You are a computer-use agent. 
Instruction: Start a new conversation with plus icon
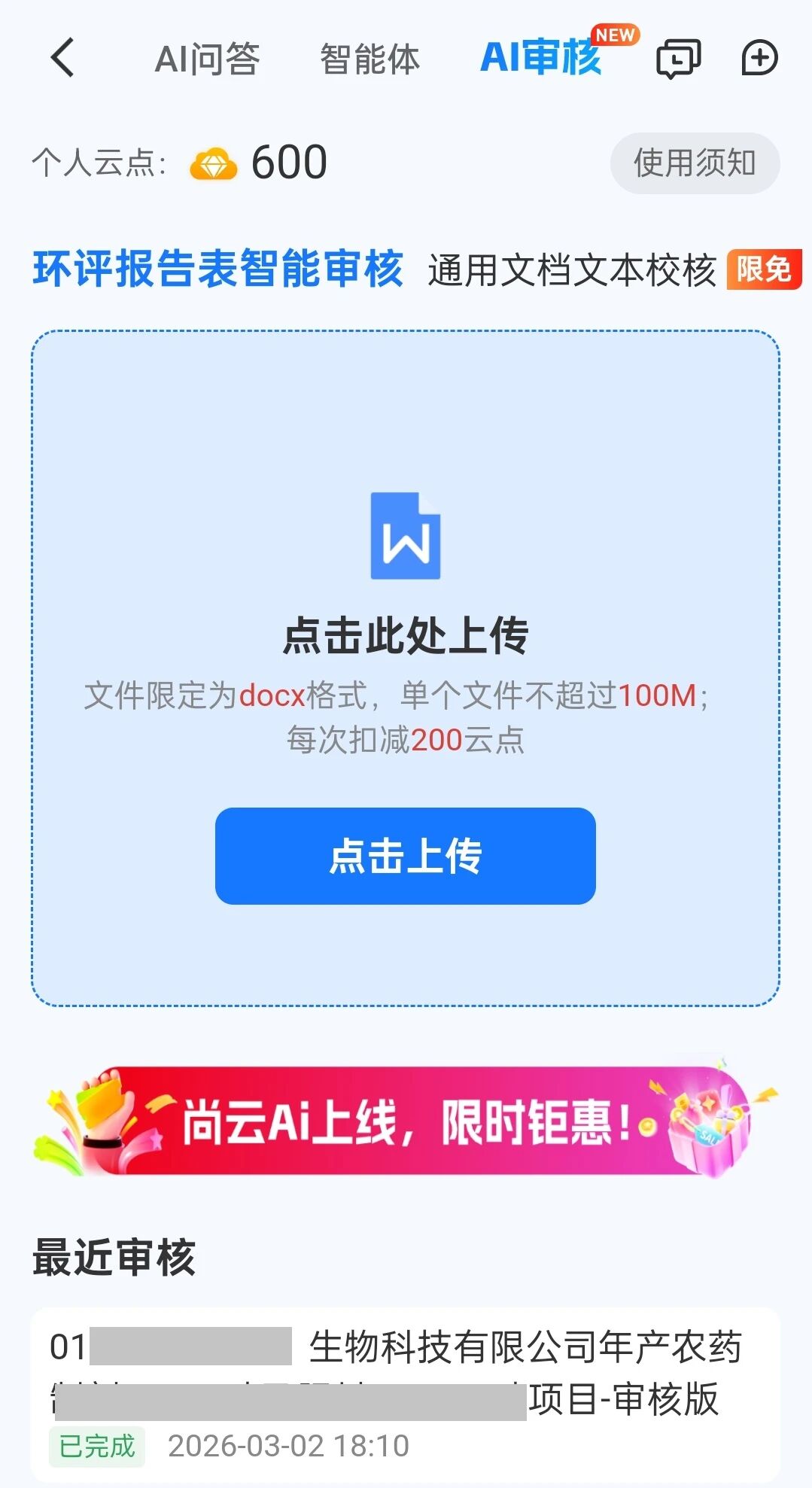coord(759,59)
